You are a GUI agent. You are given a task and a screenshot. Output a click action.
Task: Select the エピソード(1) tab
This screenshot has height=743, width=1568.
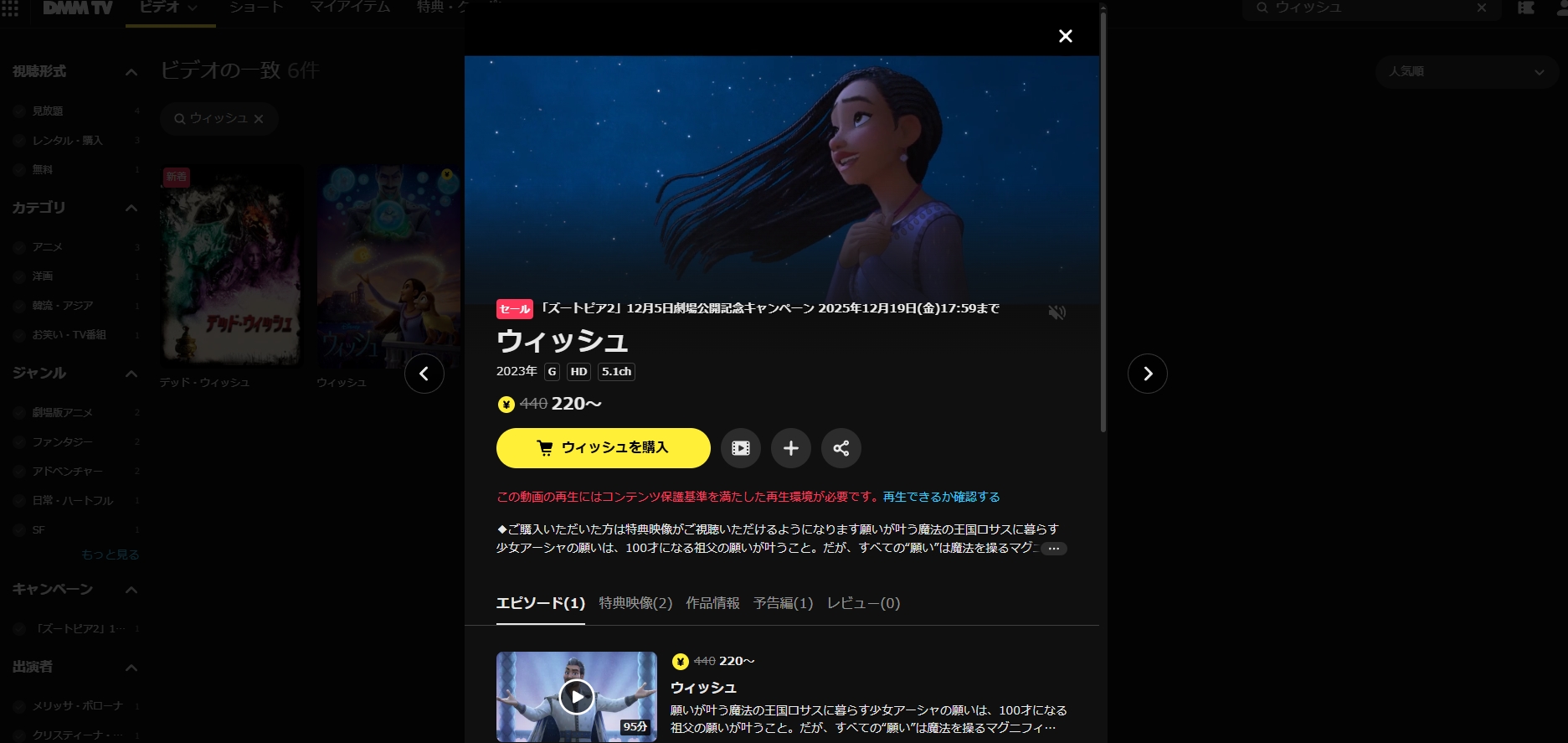pos(540,603)
